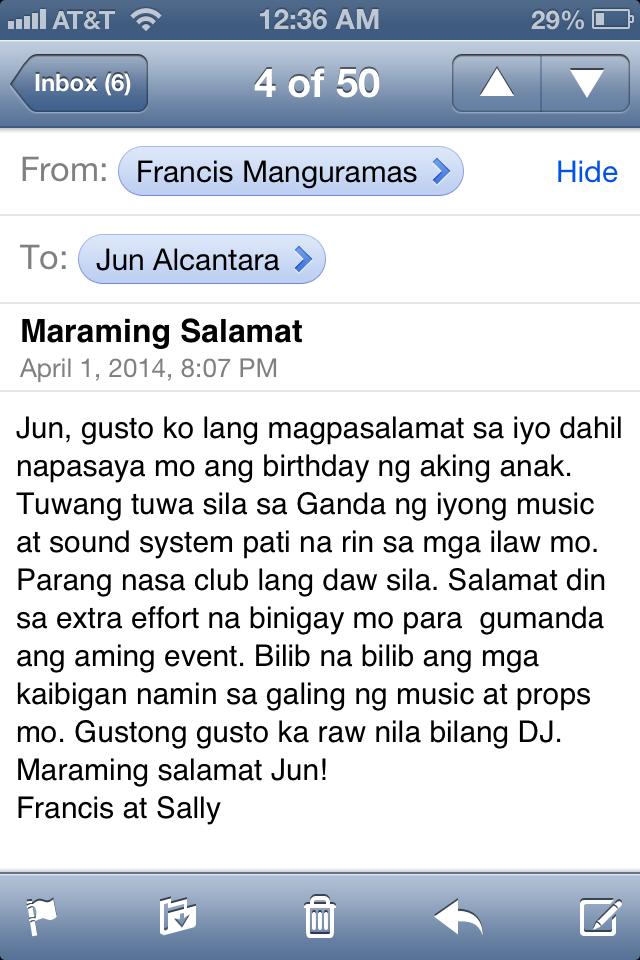Show the next message with the down arrow
This screenshot has height=960, width=640.
(585, 83)
